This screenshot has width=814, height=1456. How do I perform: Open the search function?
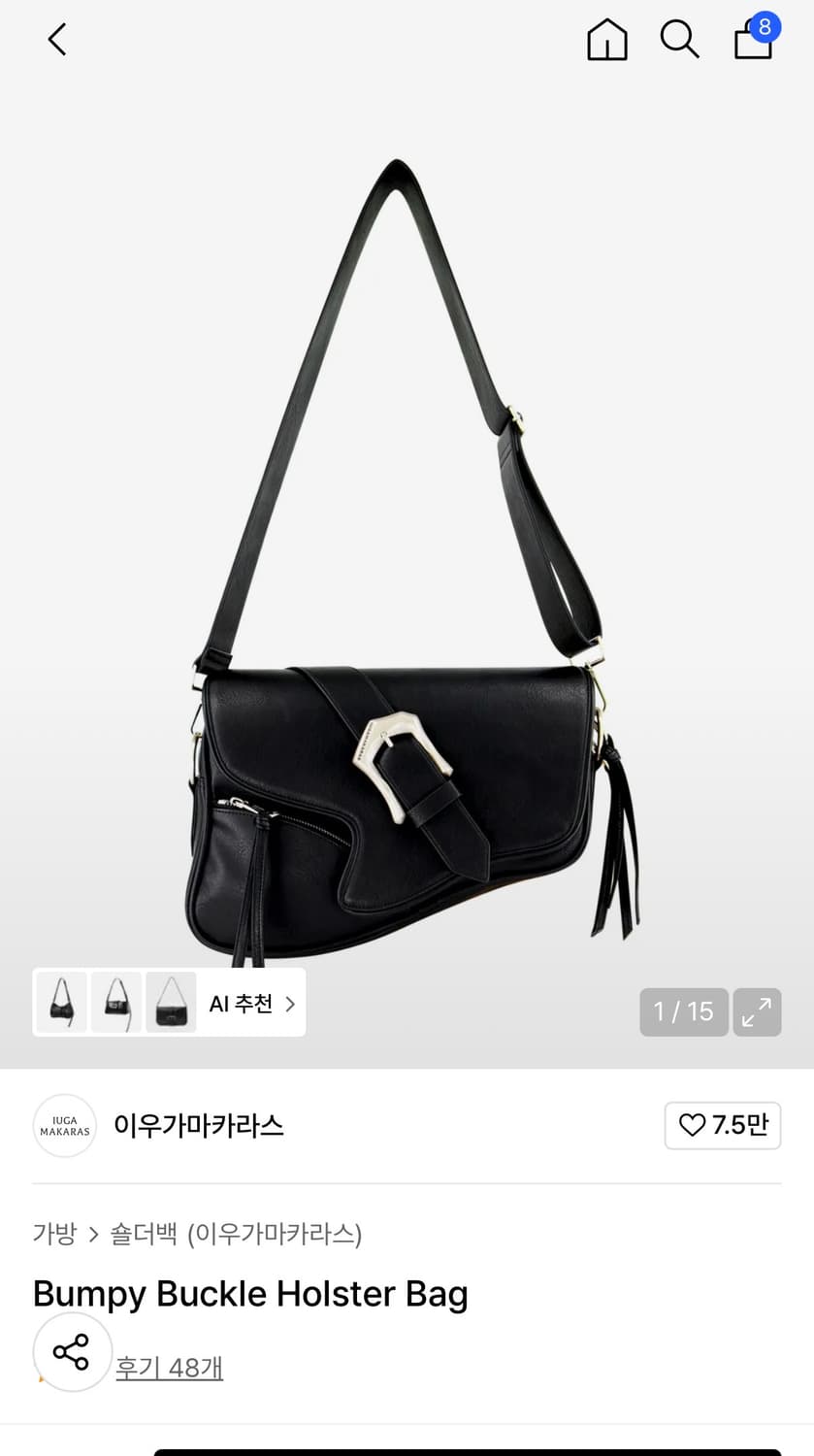click(679, 40)
